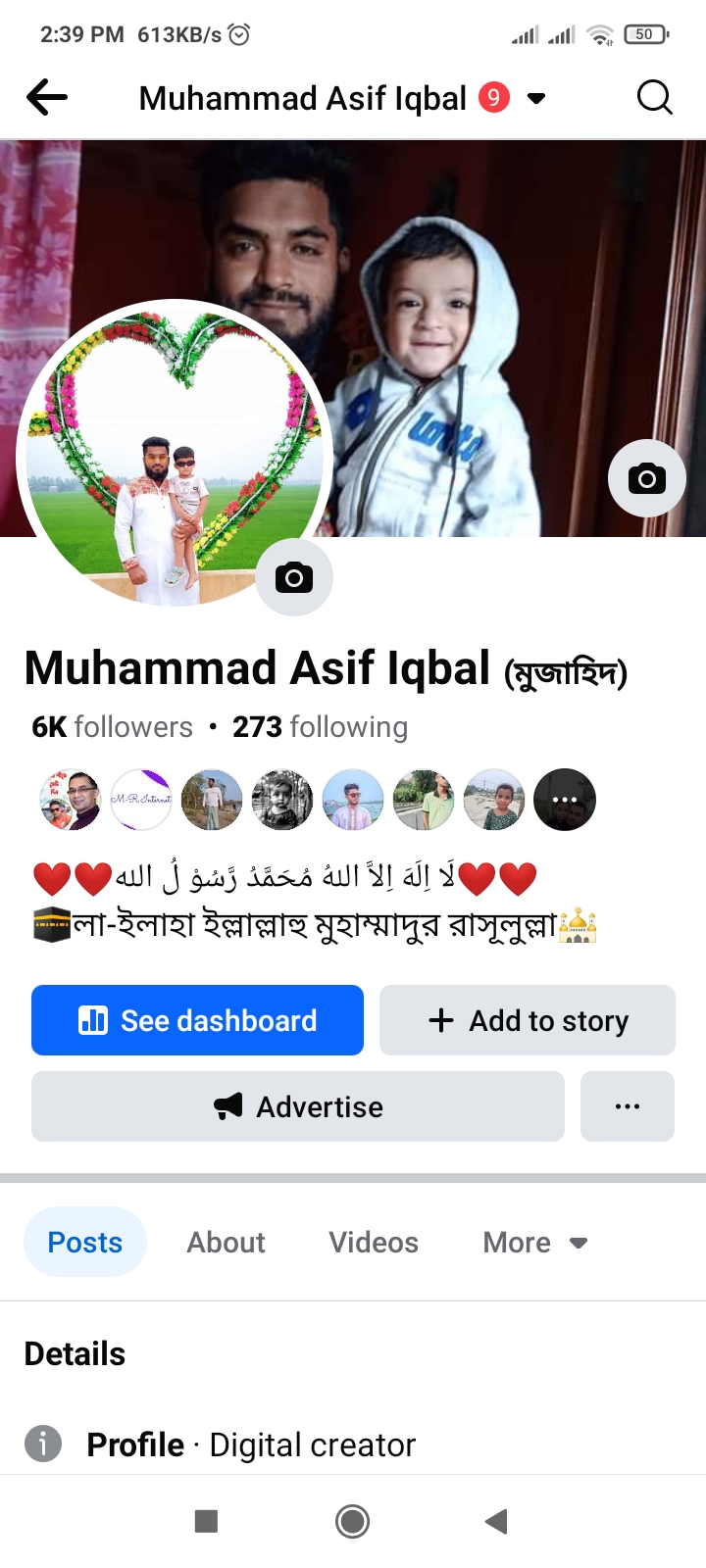Switch to the Videos tab

pyautogui.click(x=374, y=1242)
